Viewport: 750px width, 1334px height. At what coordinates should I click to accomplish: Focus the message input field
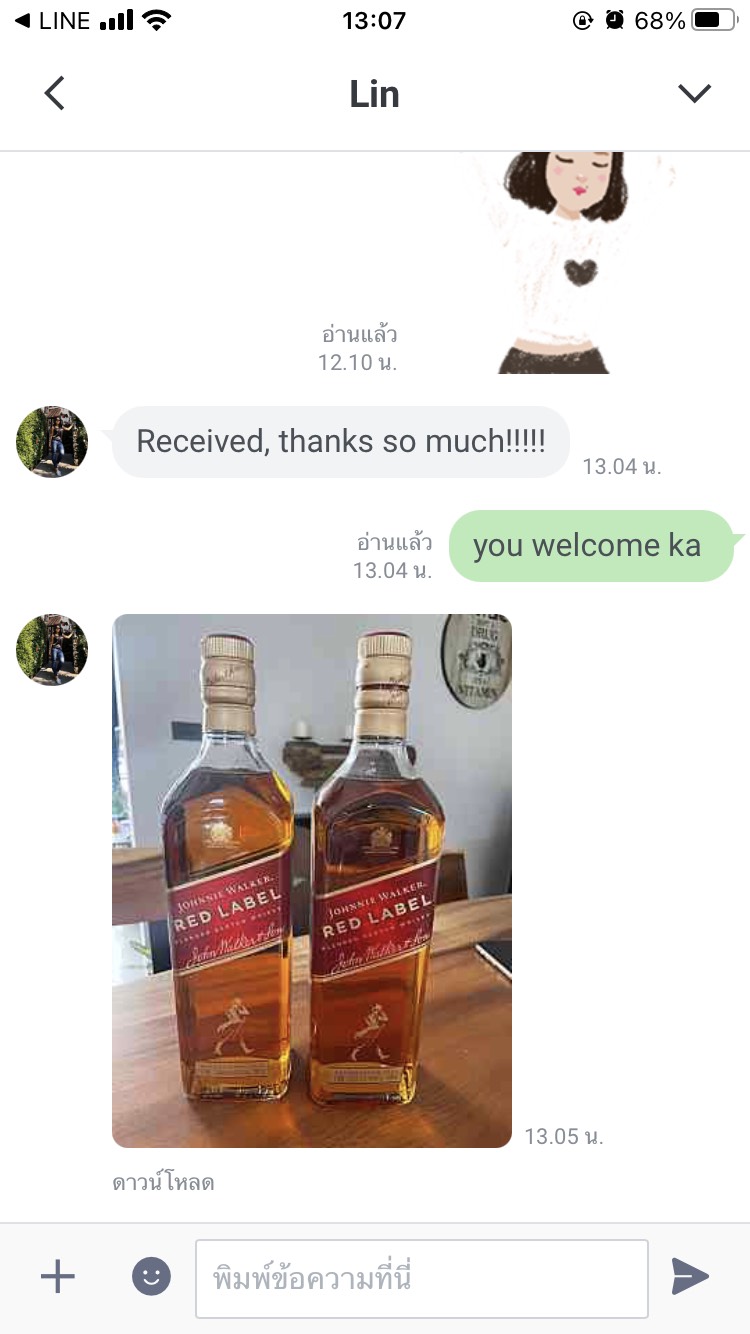pos(422,1279)
